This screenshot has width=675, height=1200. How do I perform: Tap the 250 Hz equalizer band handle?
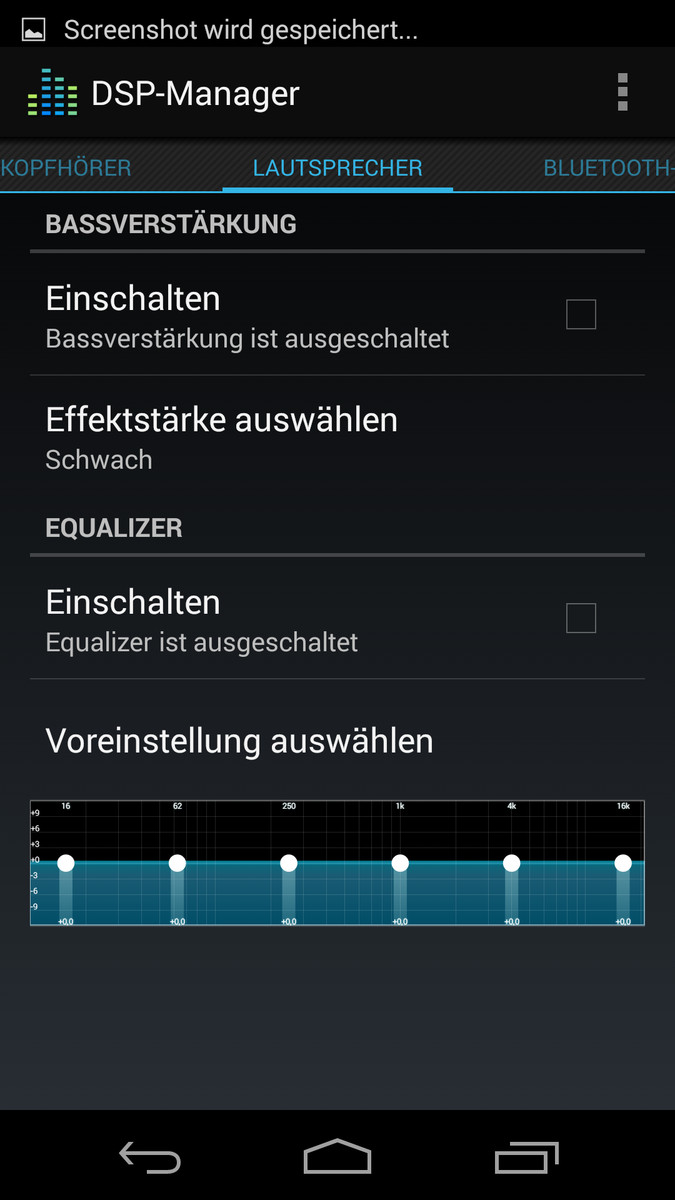click(289, 863)
